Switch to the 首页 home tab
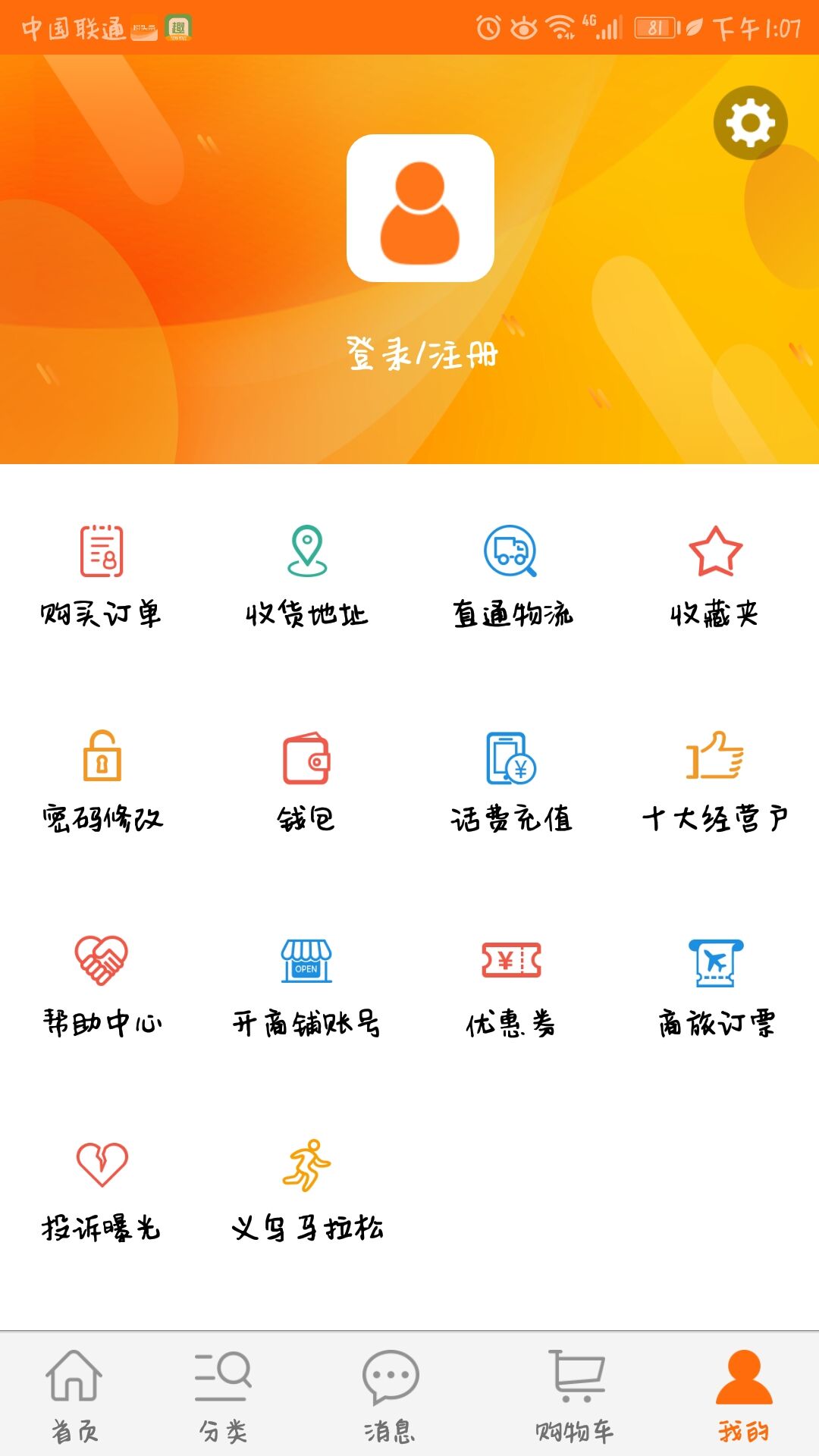819x1456 pixels. click(x=74, y=1395)
